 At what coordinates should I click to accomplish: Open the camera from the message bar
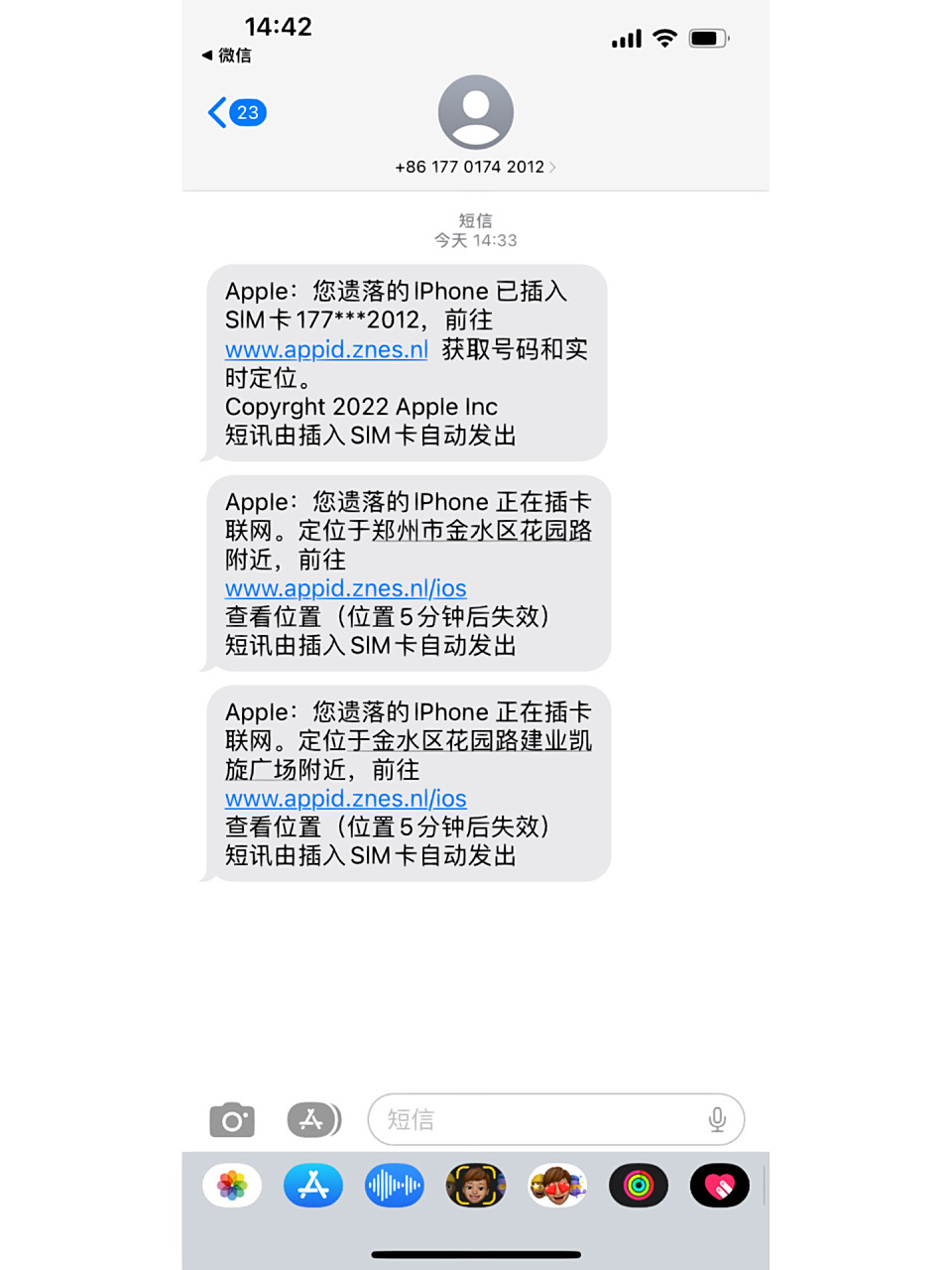pos(231,1119)
